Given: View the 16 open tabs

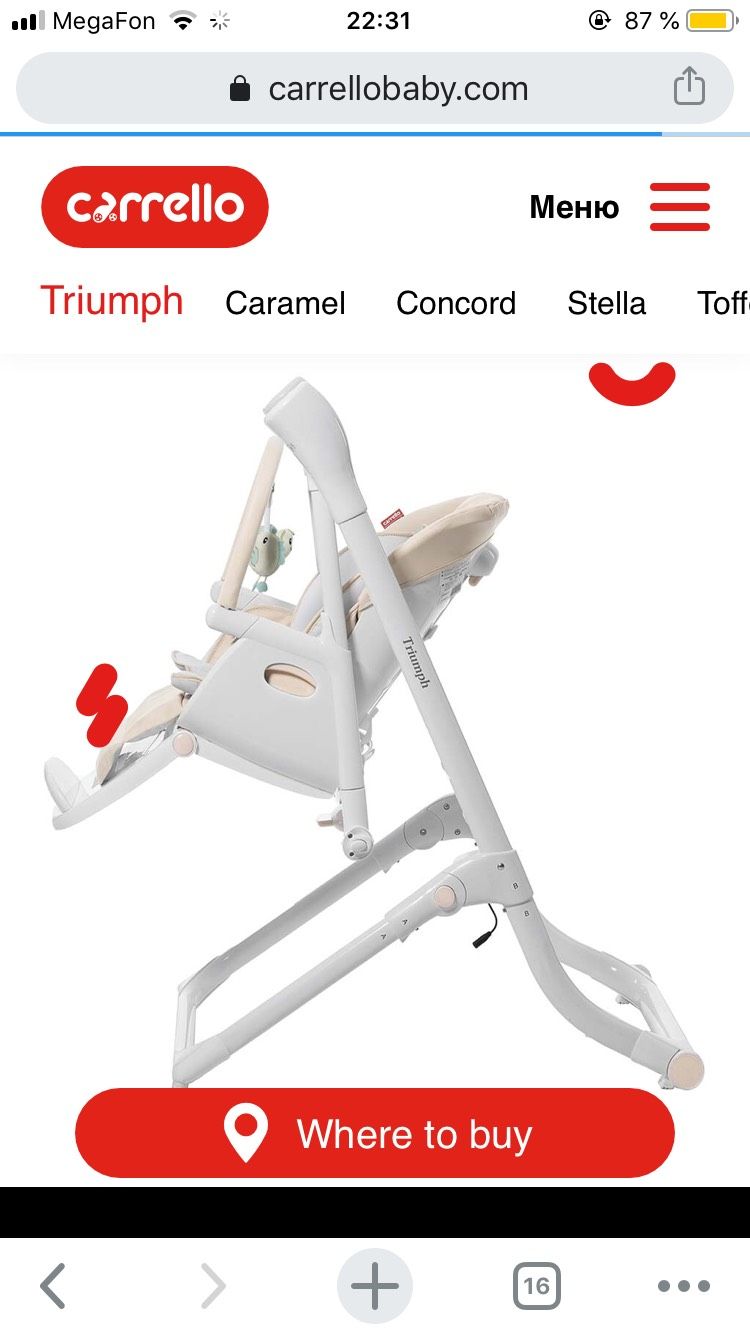Looking at the screenshot, I should [x=537, y=1286].
